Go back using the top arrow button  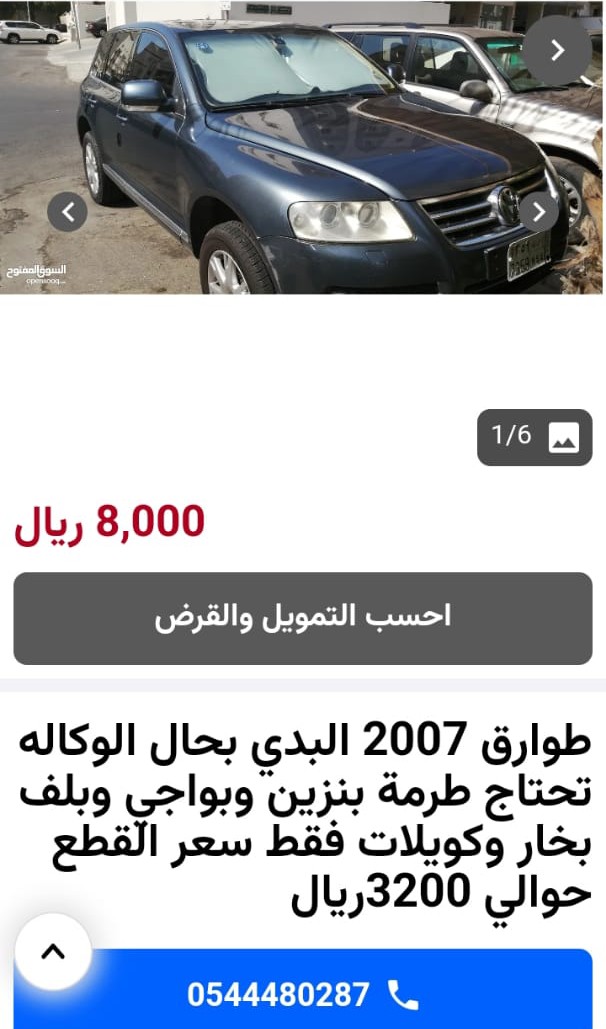point(557,50)
